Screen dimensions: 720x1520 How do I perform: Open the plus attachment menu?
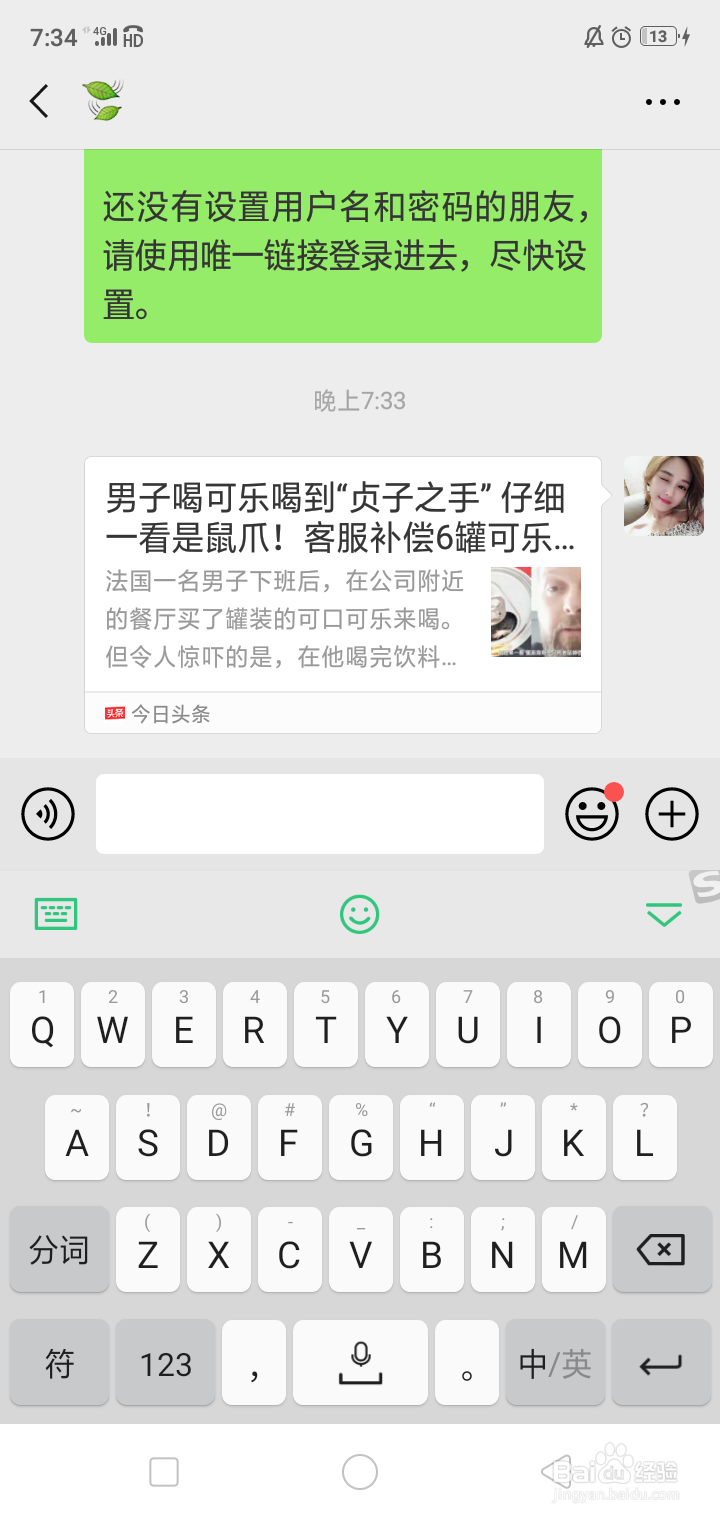tap(671, 814)
